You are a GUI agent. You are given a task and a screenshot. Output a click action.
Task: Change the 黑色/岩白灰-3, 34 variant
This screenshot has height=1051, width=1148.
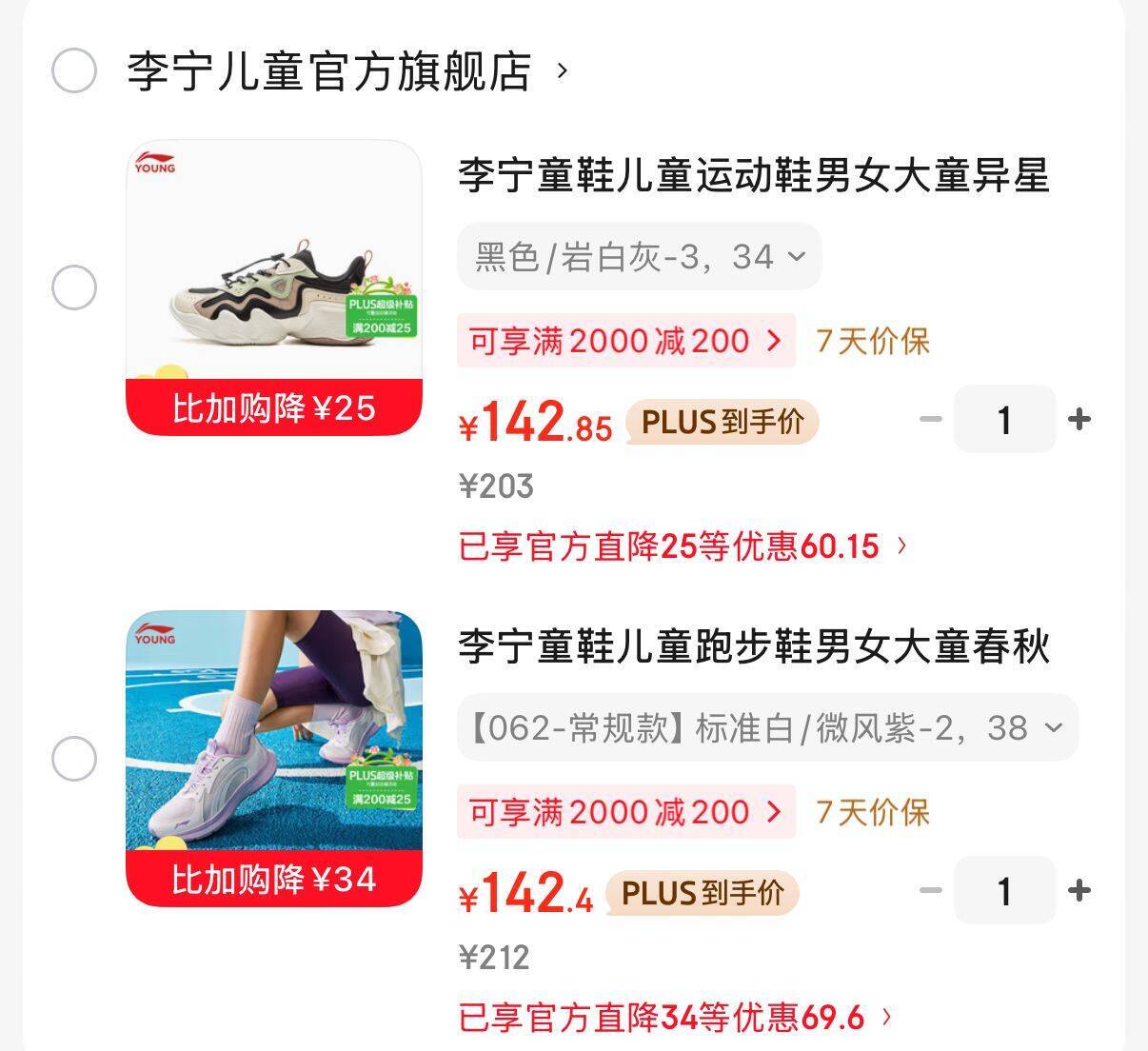(640, 256)
